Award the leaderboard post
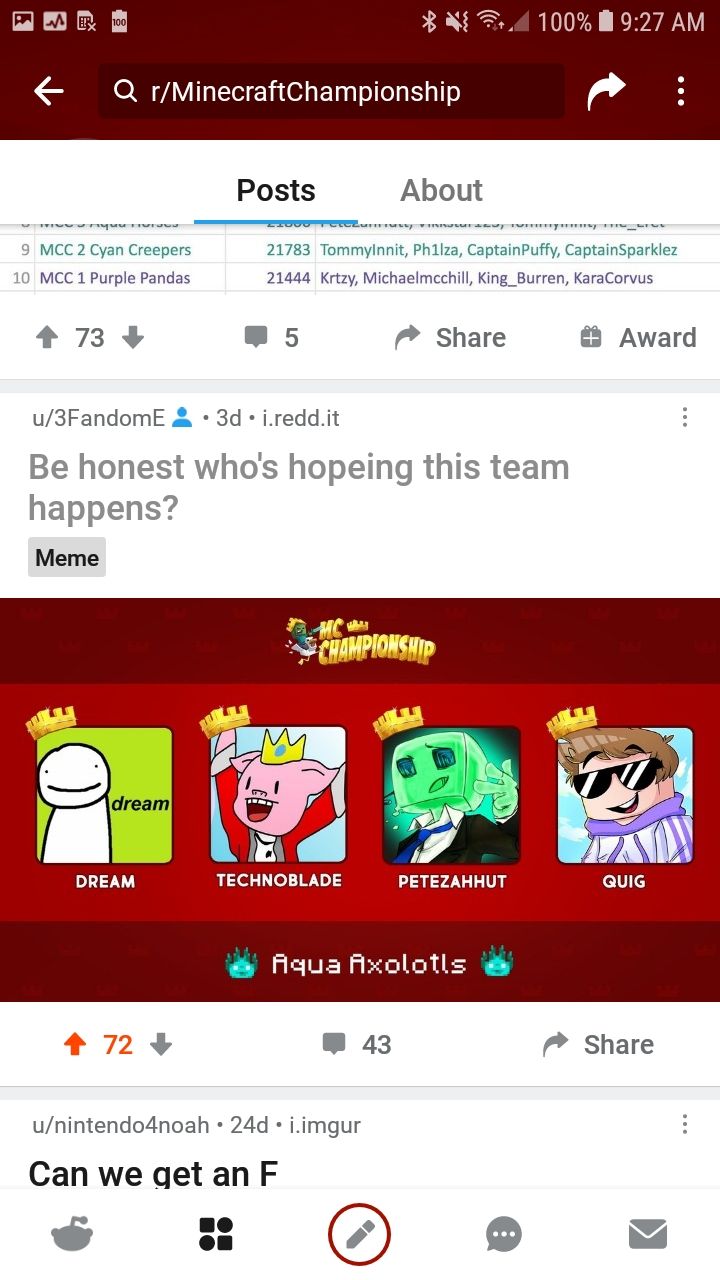Screen dimensions: 720x1280 [x=638, y=338]
